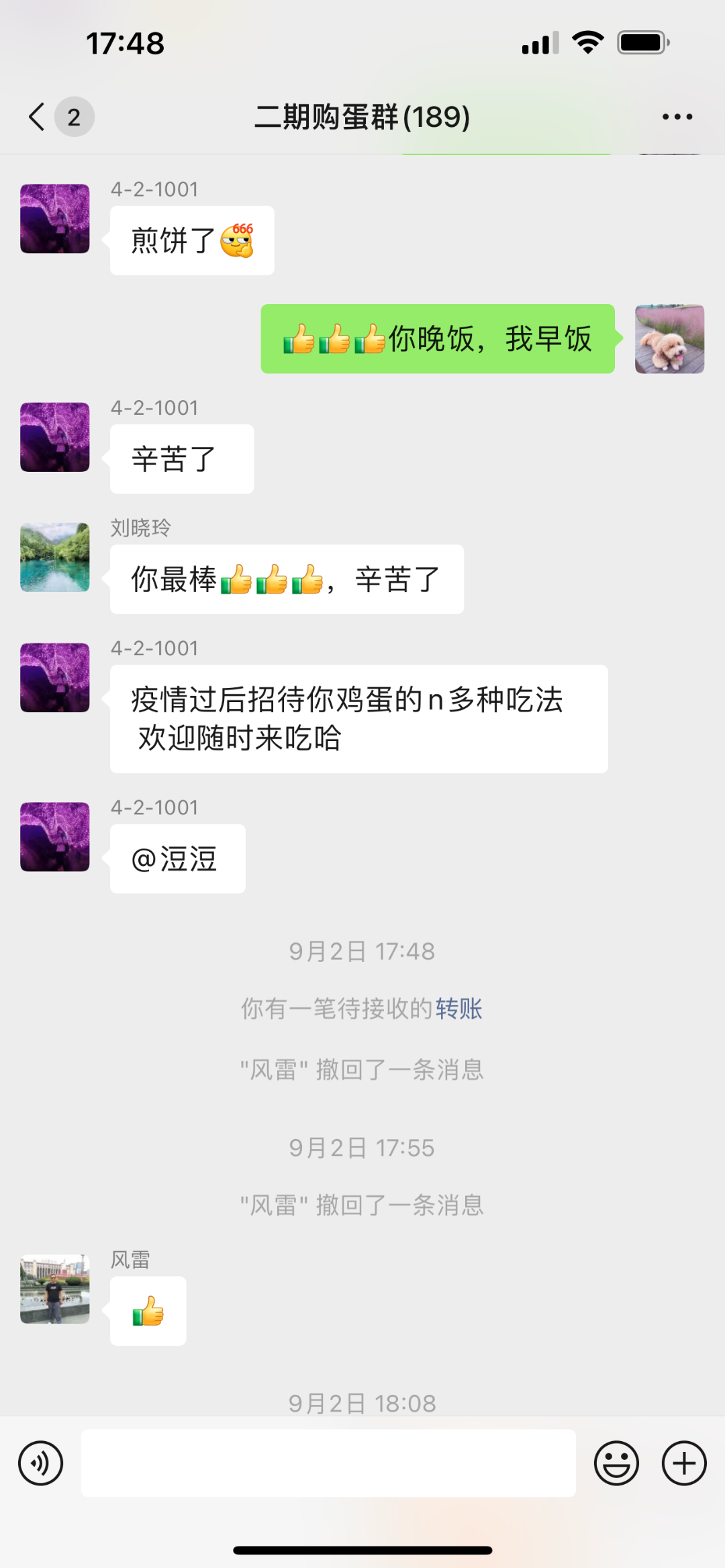Tap the @洹洹 mention message bubble

177,859
